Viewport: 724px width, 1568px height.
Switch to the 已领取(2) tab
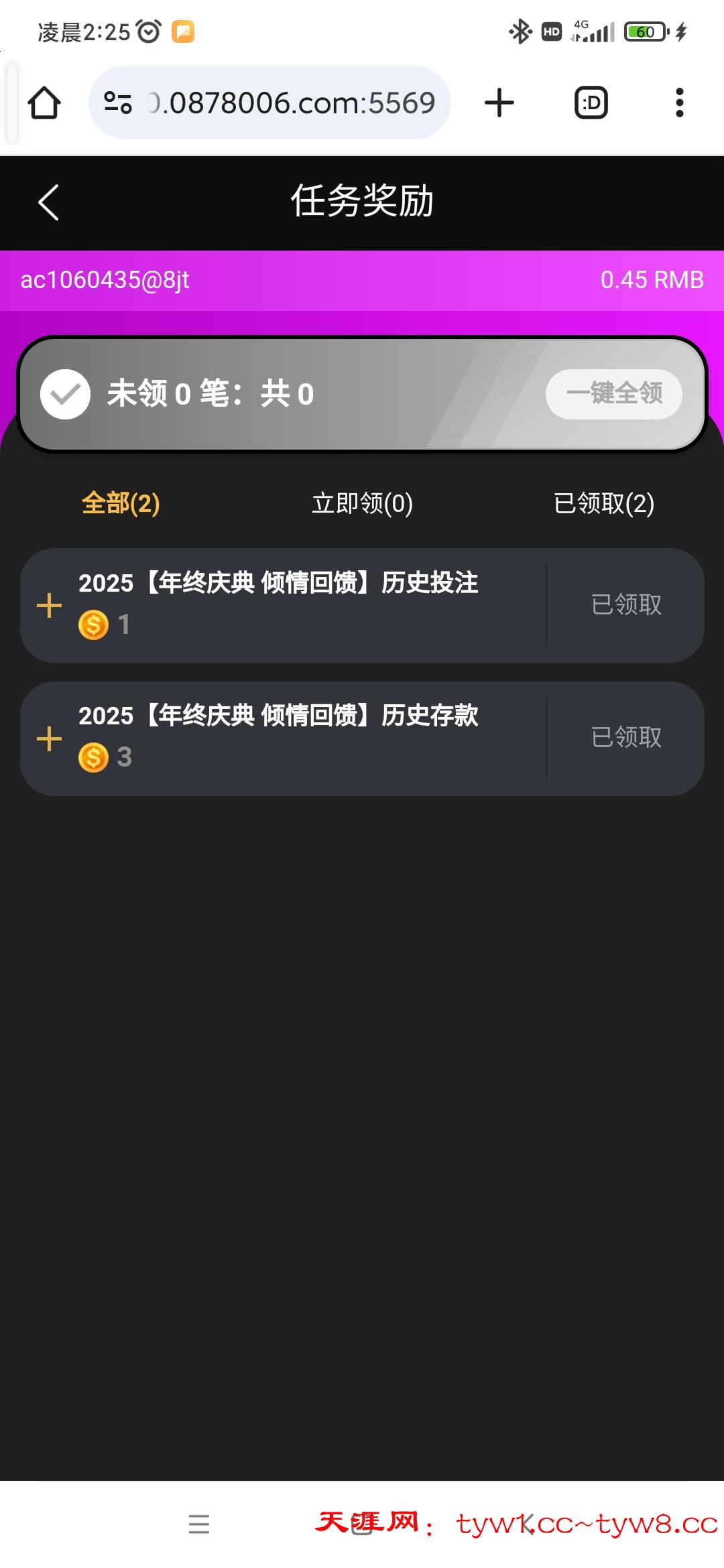tap(604, 503)
